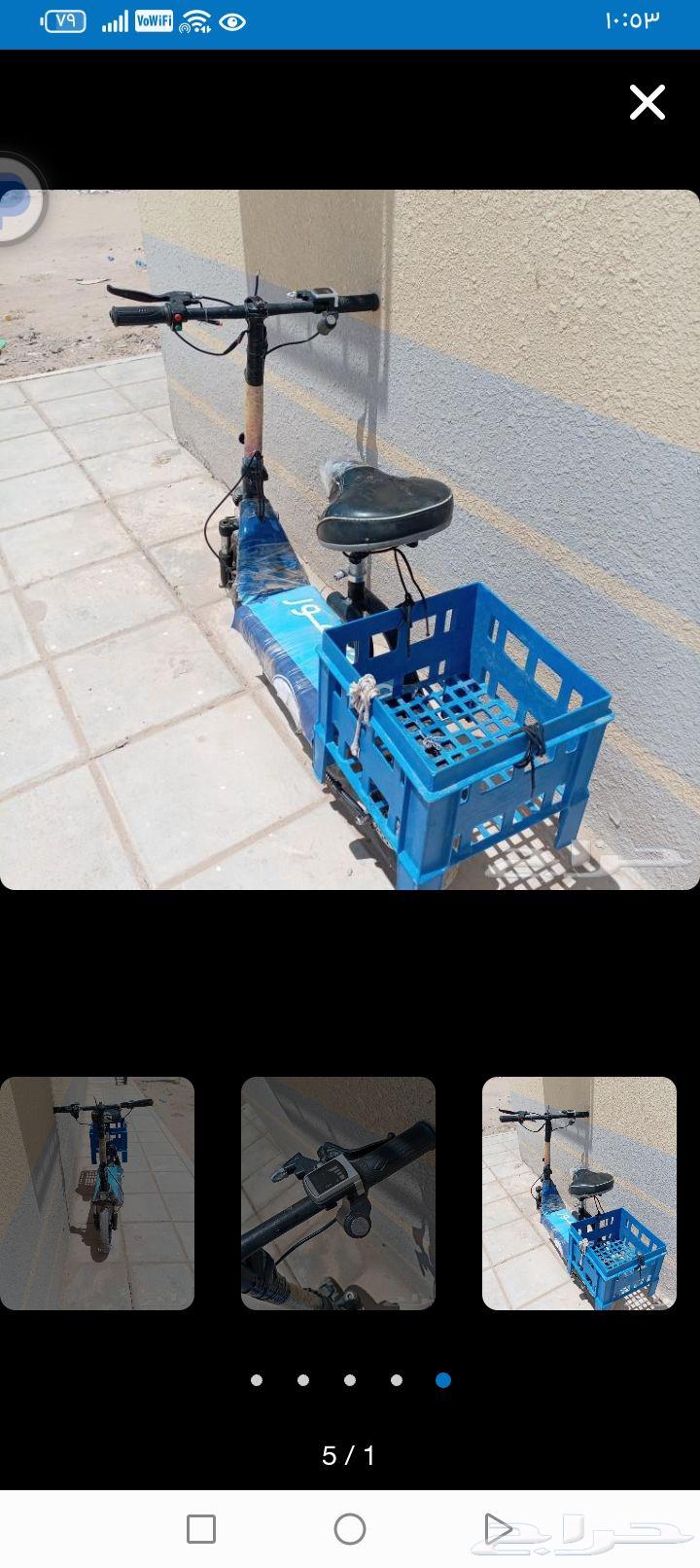The image size is (700, 1568).
Task: Tap the Android recents square button
Action: click(x=200, y=1529)
